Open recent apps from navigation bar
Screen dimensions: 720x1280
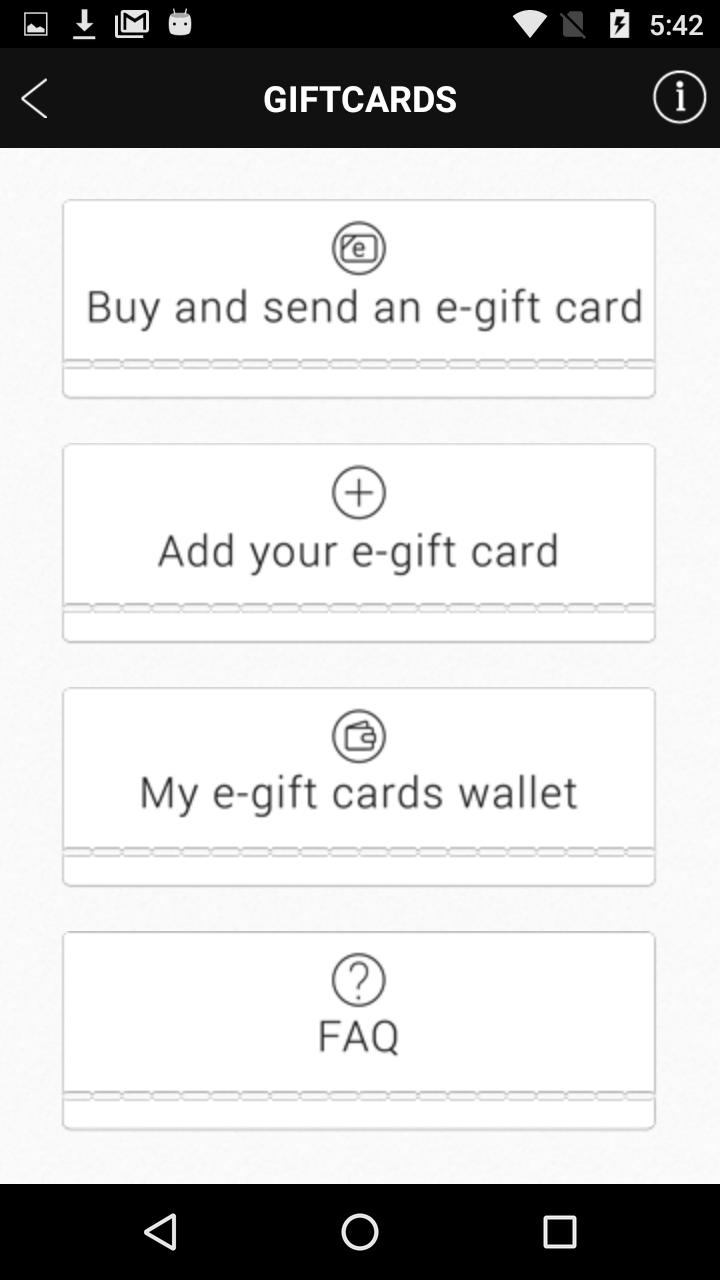[x=559, y=1232]
